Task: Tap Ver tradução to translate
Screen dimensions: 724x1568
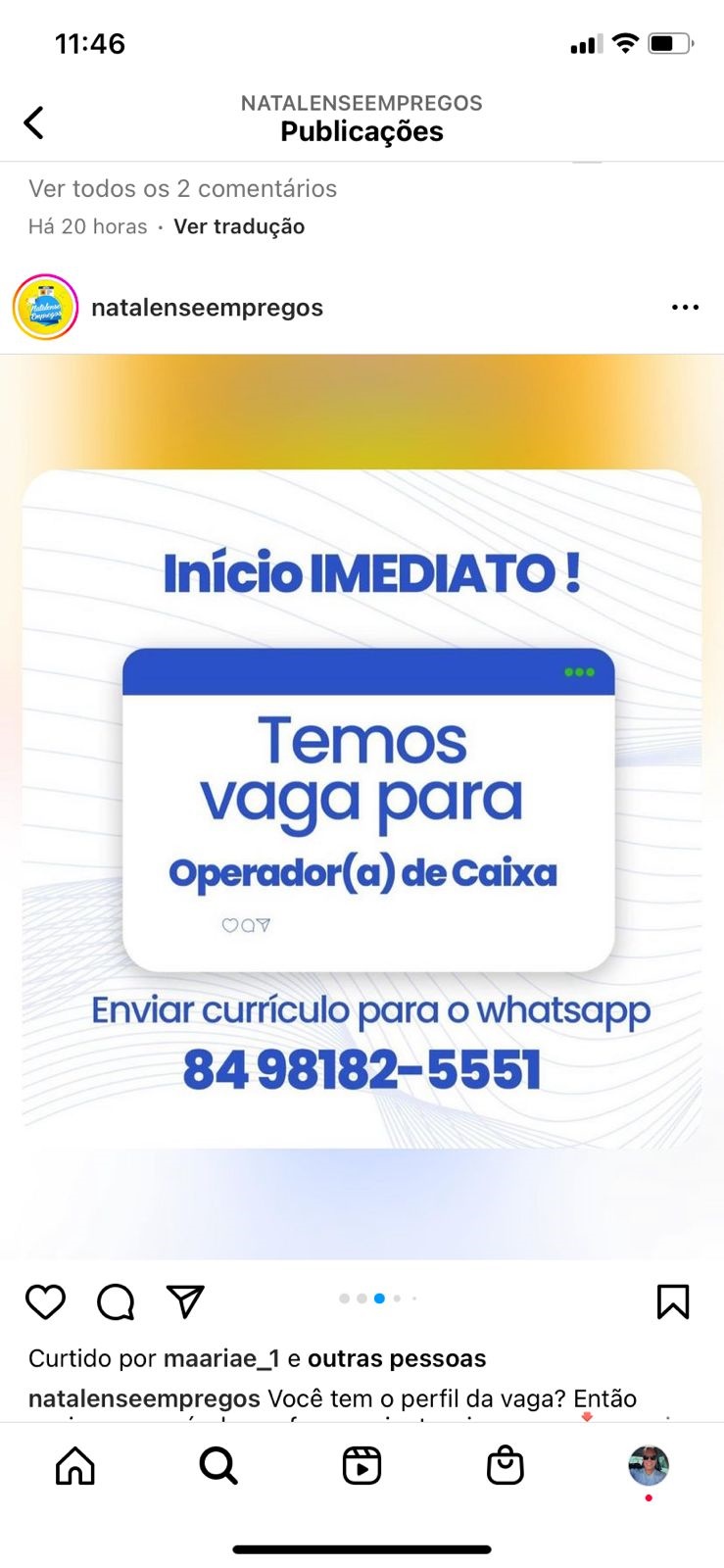Action: (x=239, y=226)
